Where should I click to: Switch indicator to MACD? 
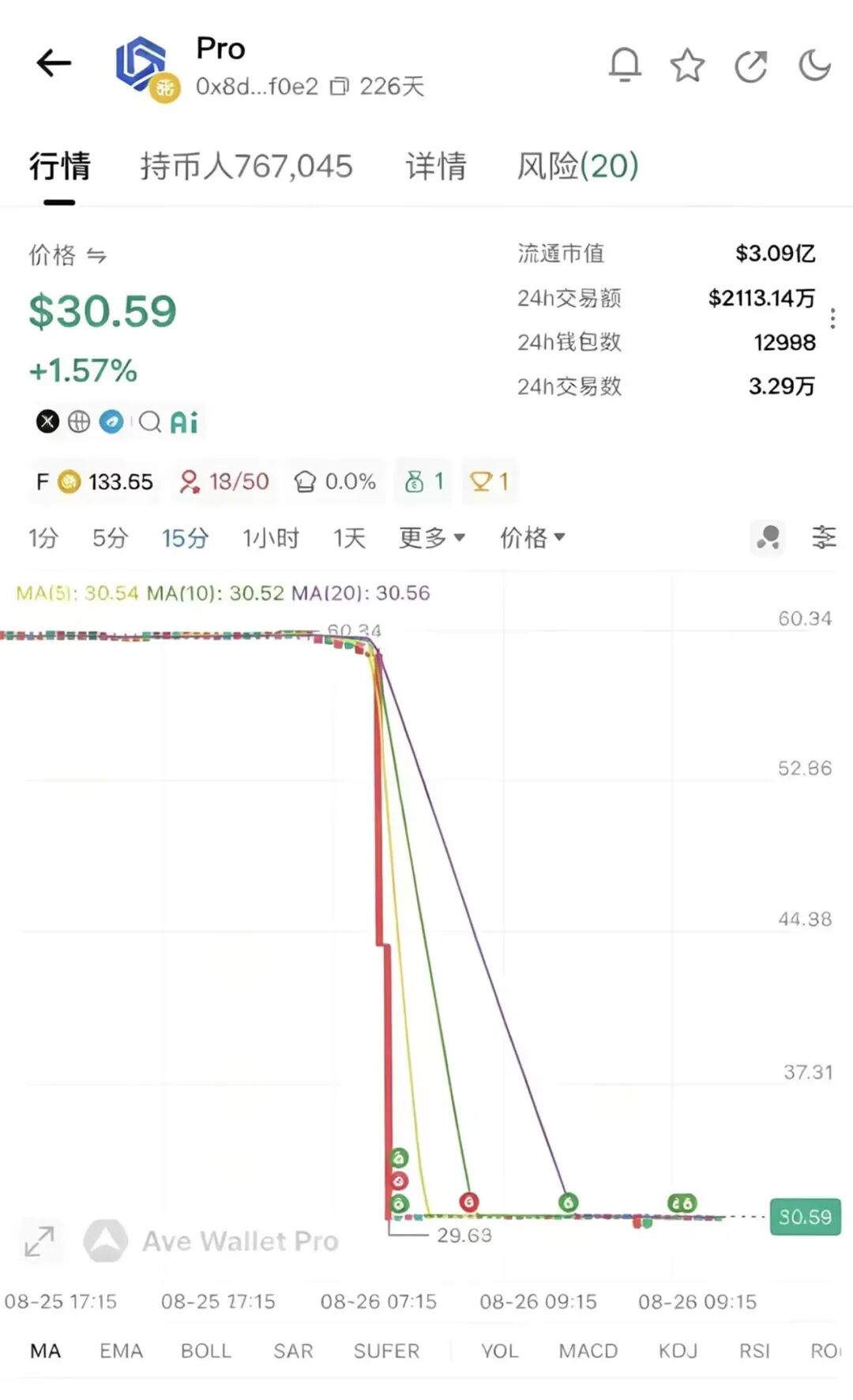point(588,1351)
